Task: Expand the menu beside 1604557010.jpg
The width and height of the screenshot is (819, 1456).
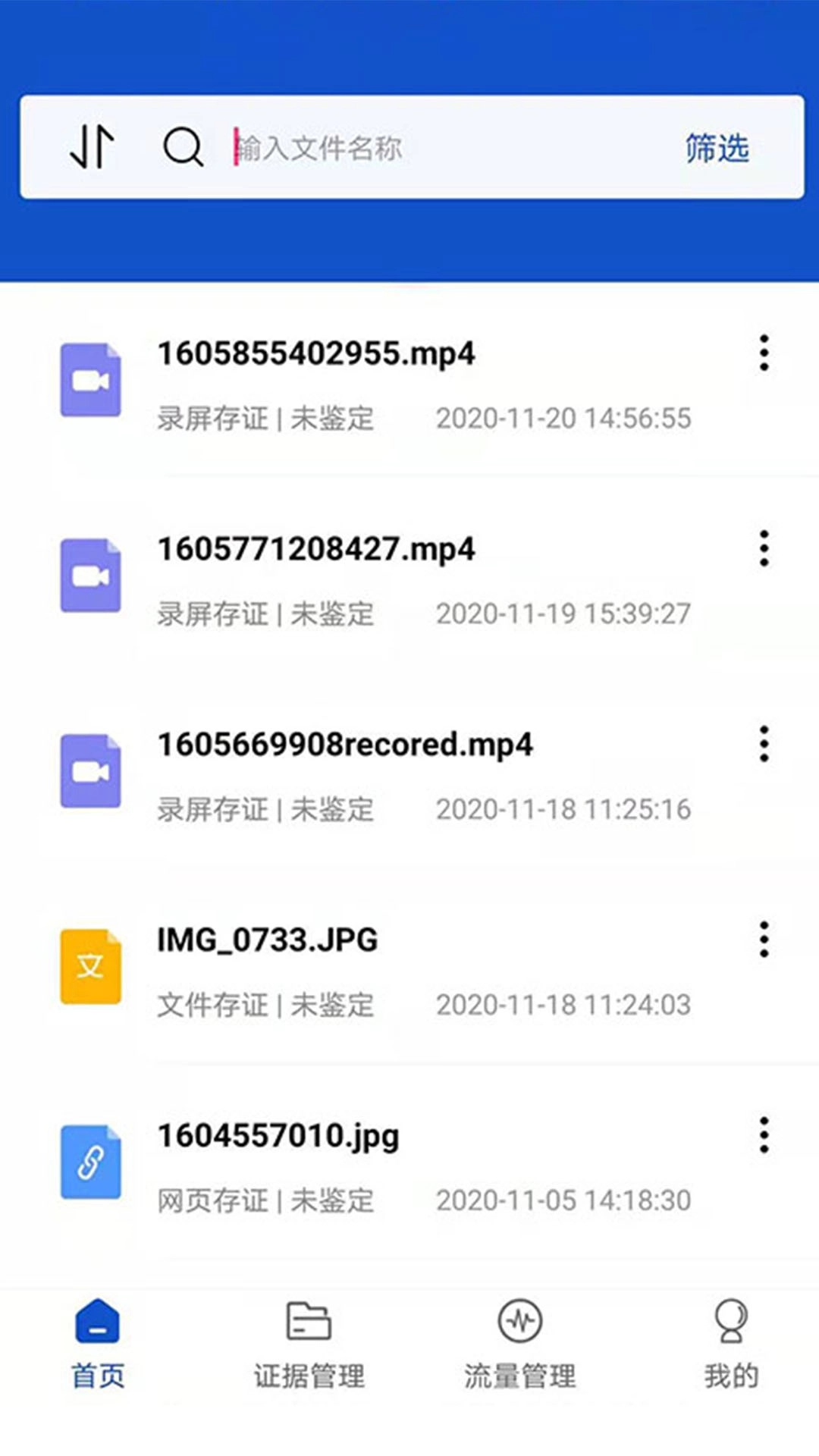Action: tap(763, 1135)
